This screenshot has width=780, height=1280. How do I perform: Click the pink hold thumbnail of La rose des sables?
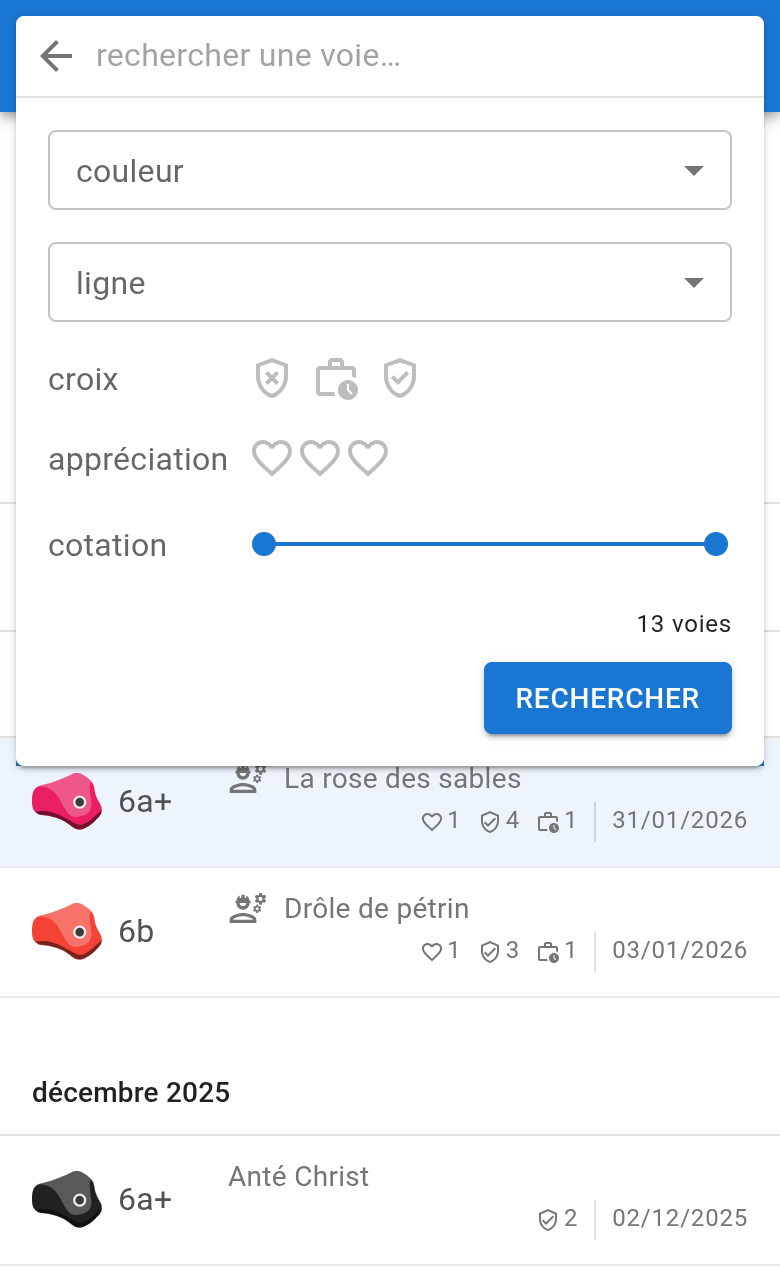pos(66,801)
